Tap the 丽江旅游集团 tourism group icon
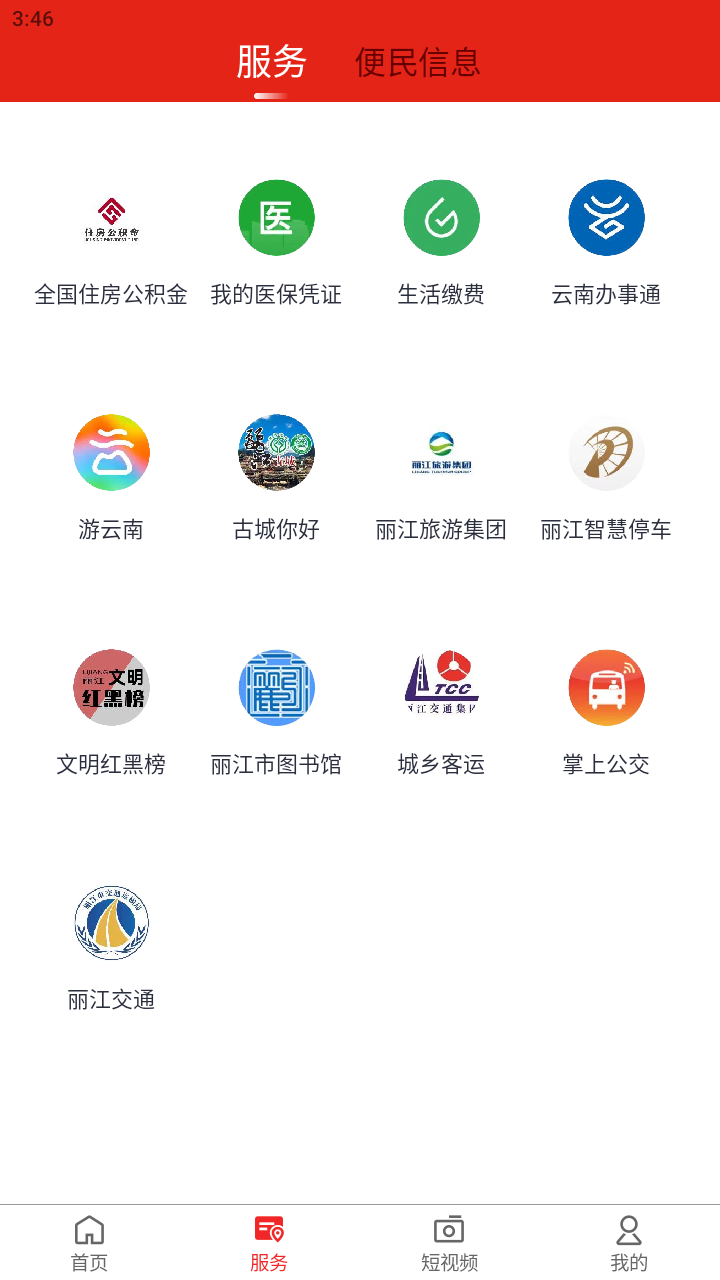720x1280 pixels. pos(441,452)
